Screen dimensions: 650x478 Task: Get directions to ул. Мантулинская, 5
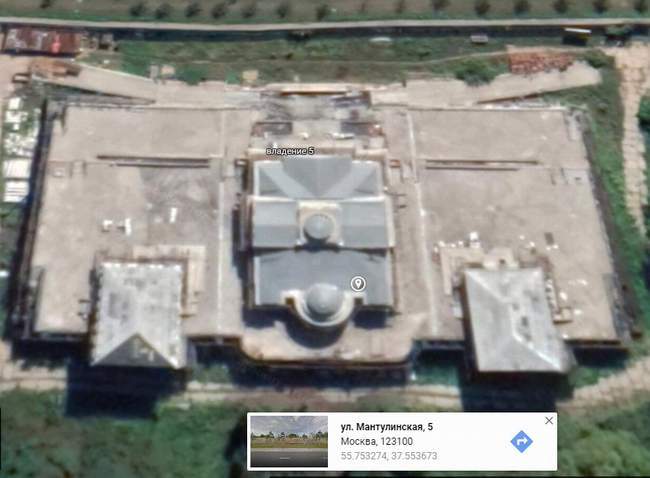[521, 441]
